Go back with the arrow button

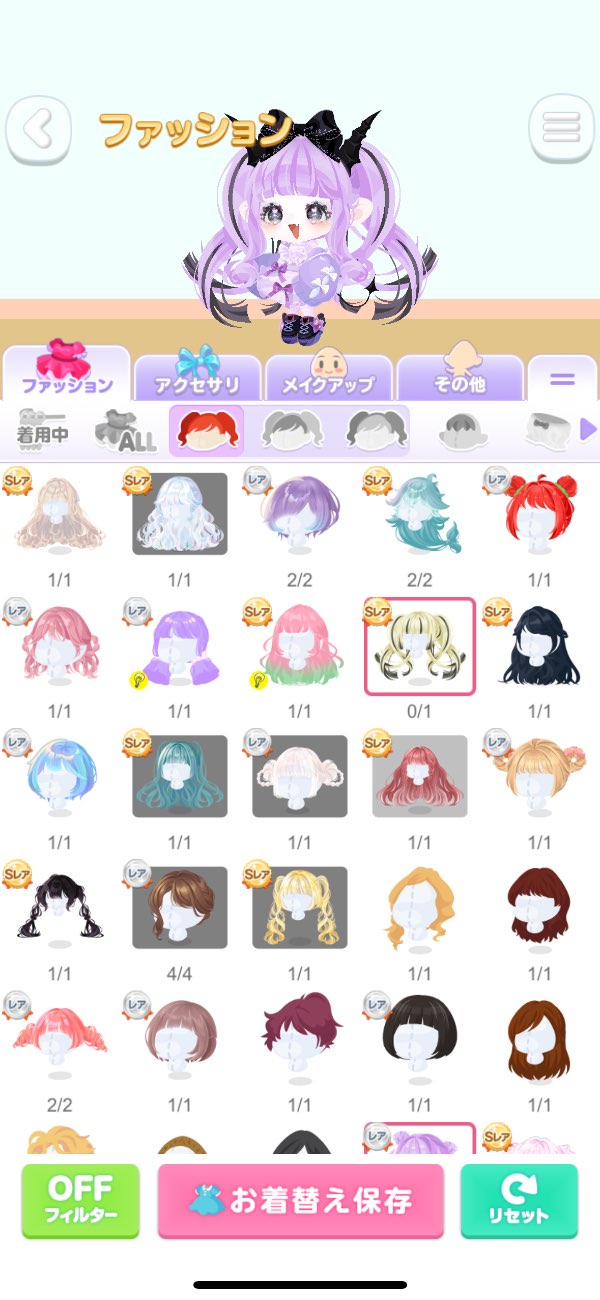pos(38,130)
